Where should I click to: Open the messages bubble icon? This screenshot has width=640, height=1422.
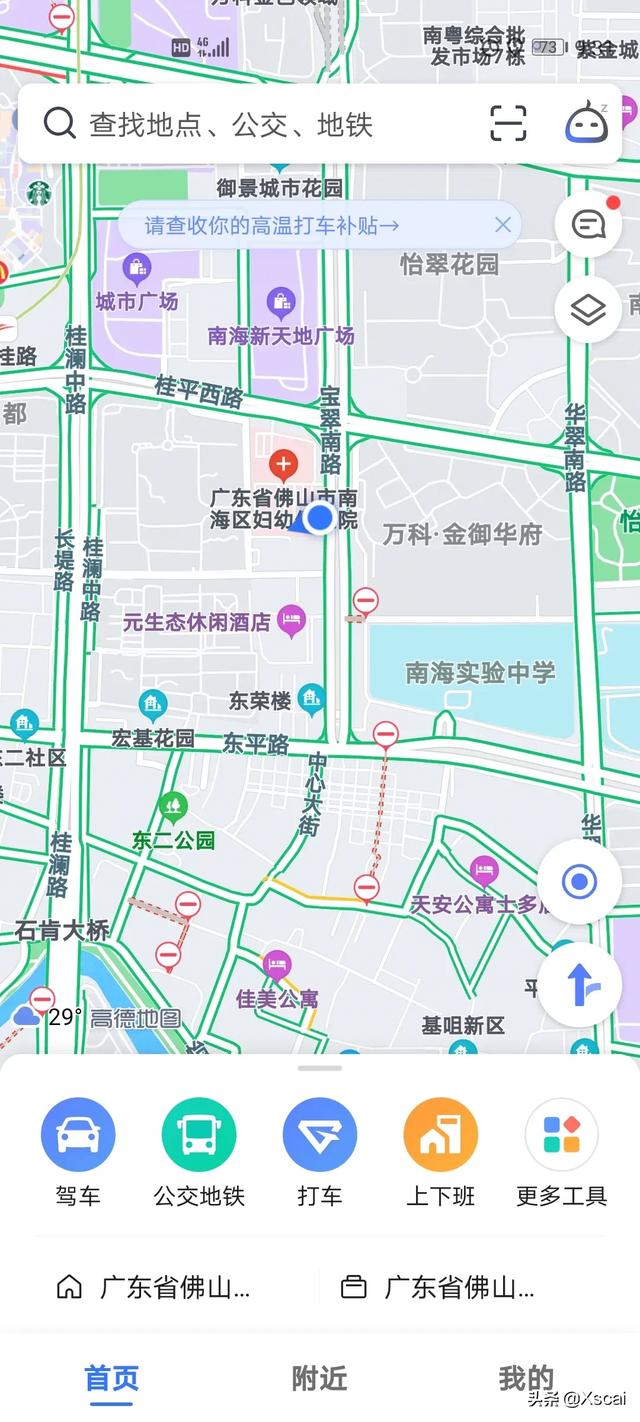(x=588, y=224)
